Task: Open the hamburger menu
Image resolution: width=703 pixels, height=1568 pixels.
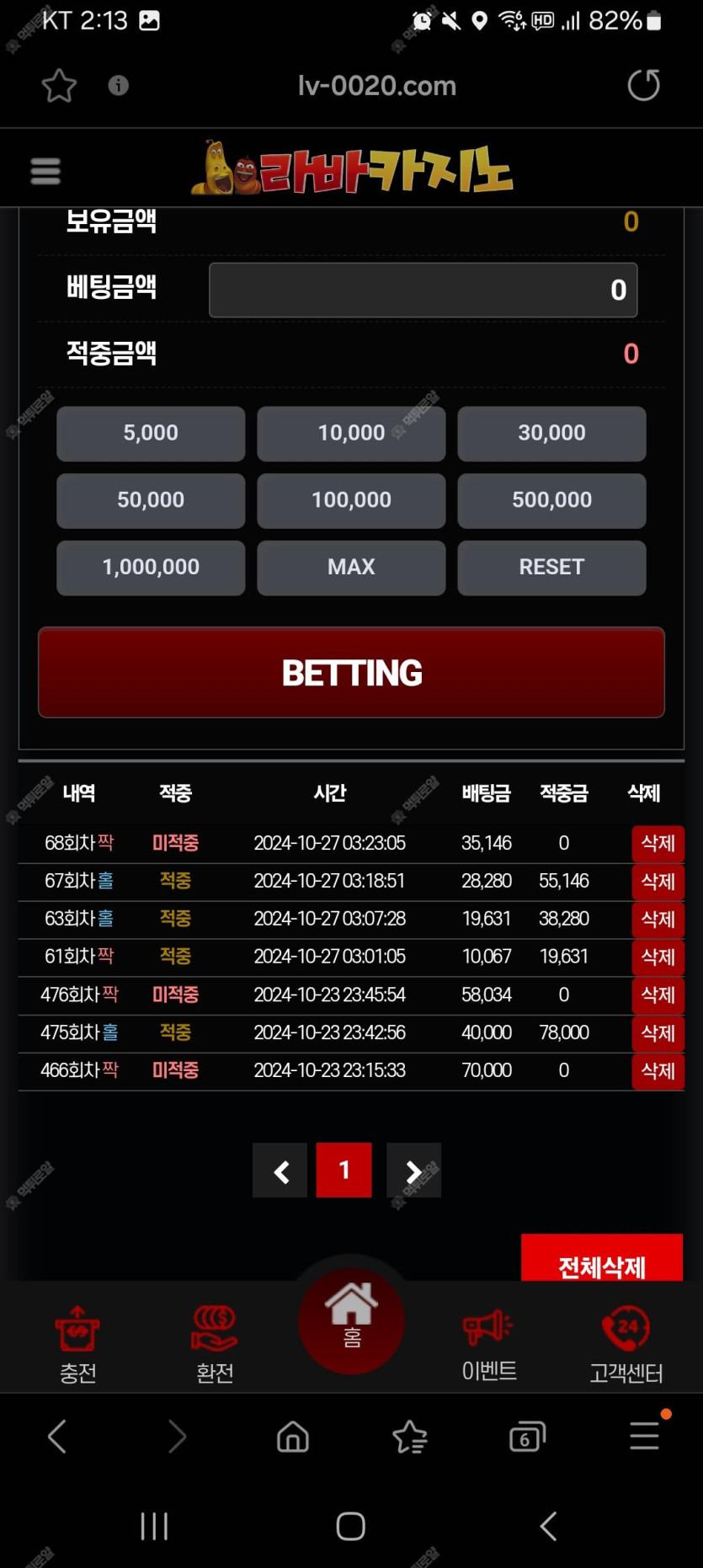Action: pyautogui.click(x=45, y=171)
